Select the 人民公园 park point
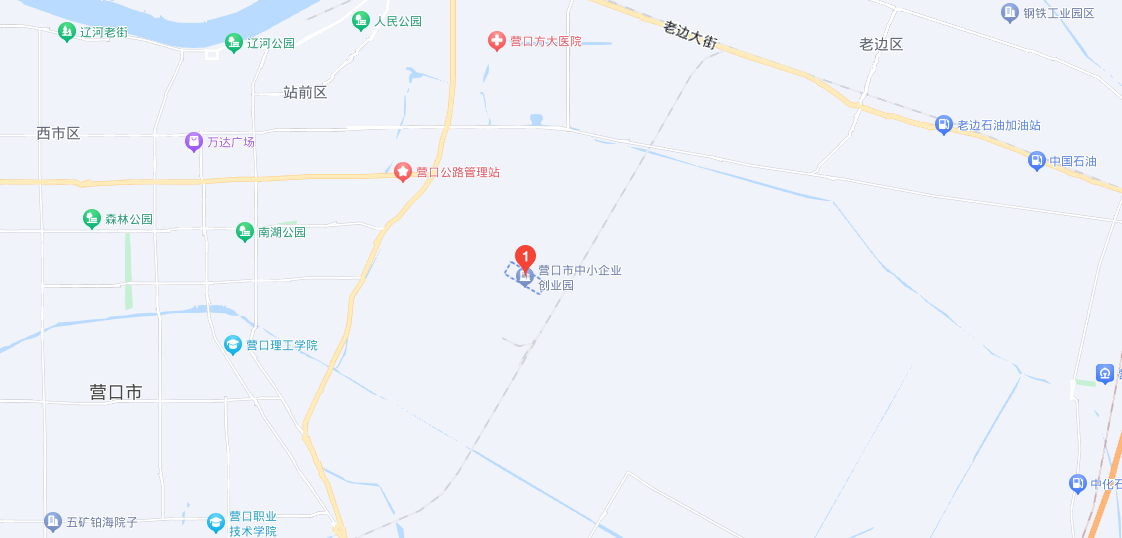The width and height of the screenshot is (1122, 538). coord(361,20)
